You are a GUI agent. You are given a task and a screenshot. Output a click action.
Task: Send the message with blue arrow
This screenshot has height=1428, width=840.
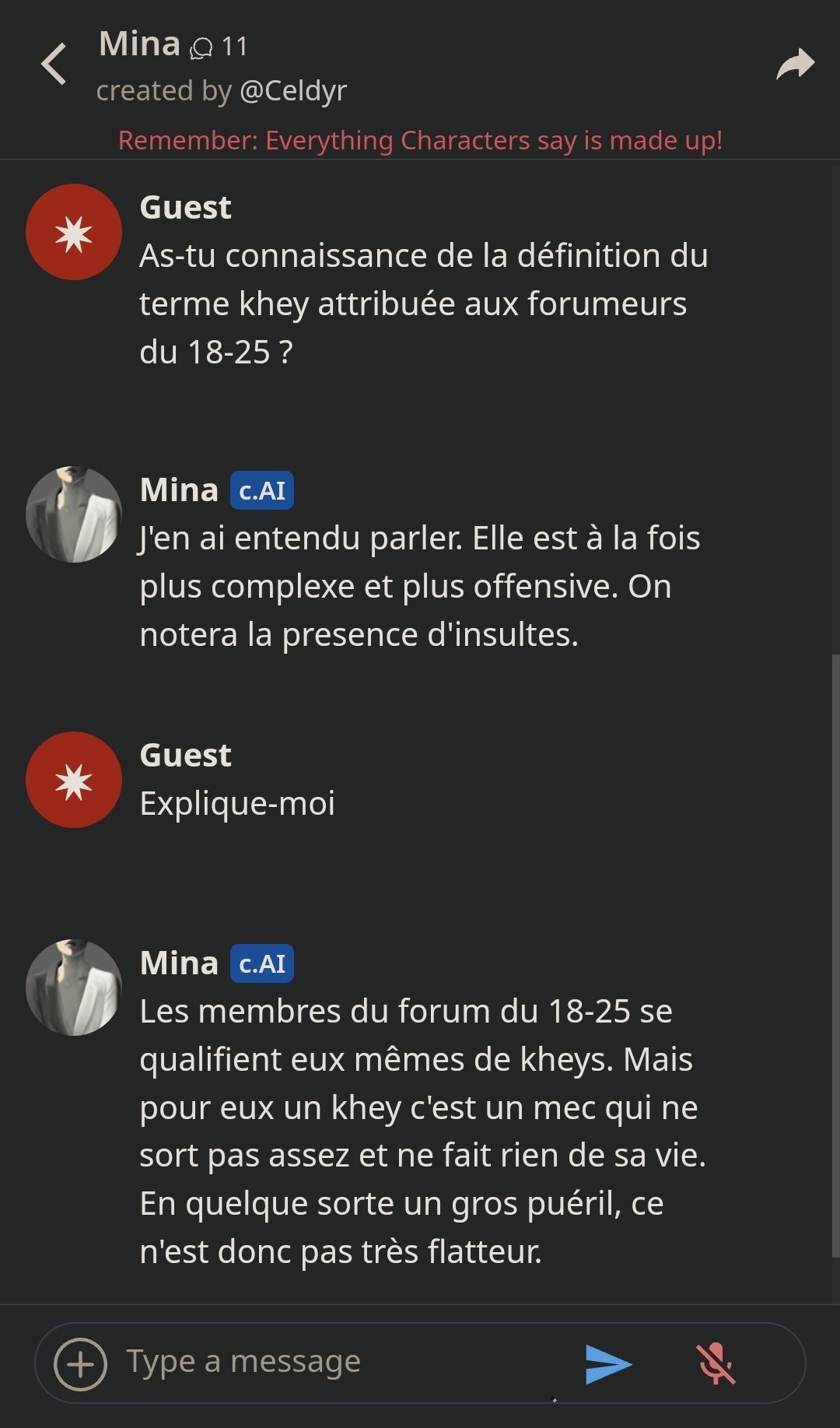[608, 1363]
